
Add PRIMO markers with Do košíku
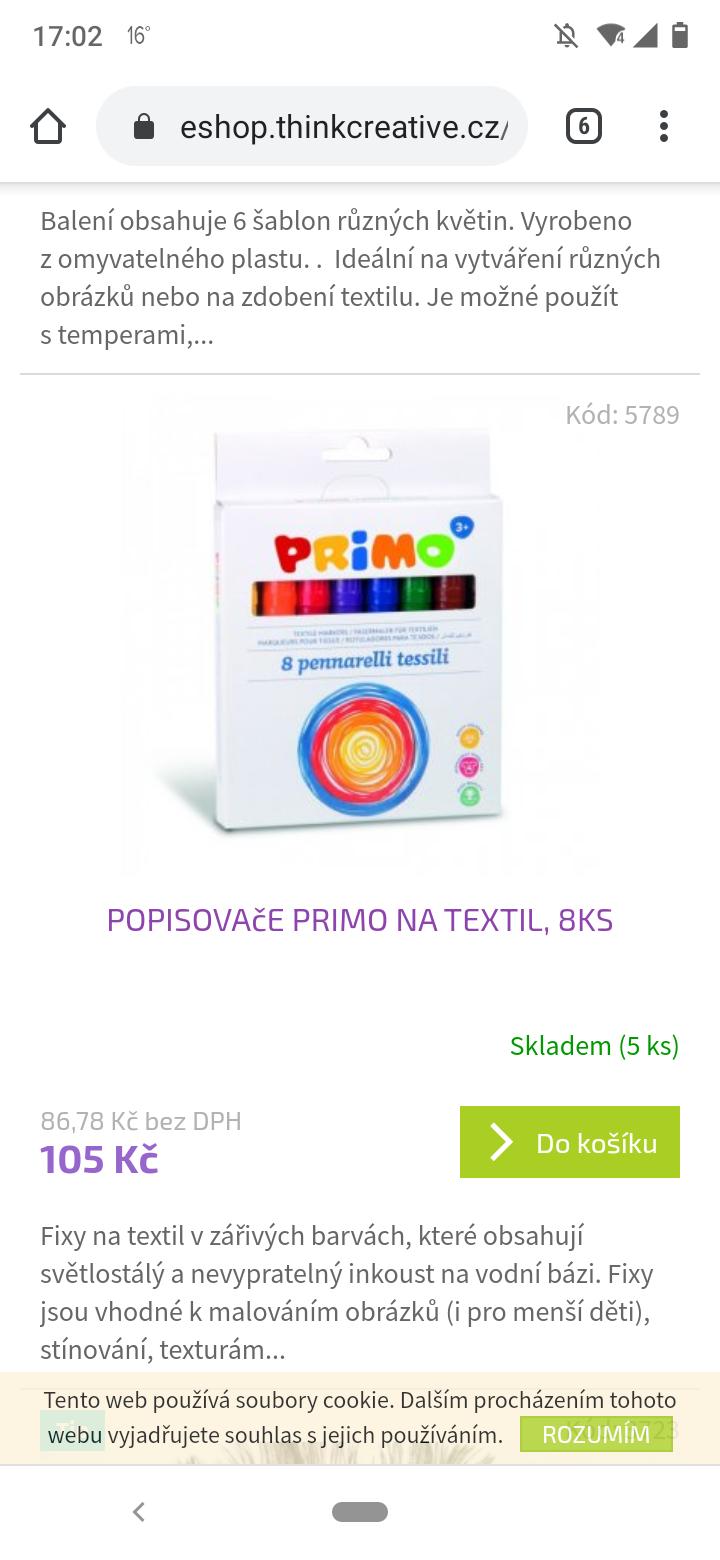[569, 1142]
